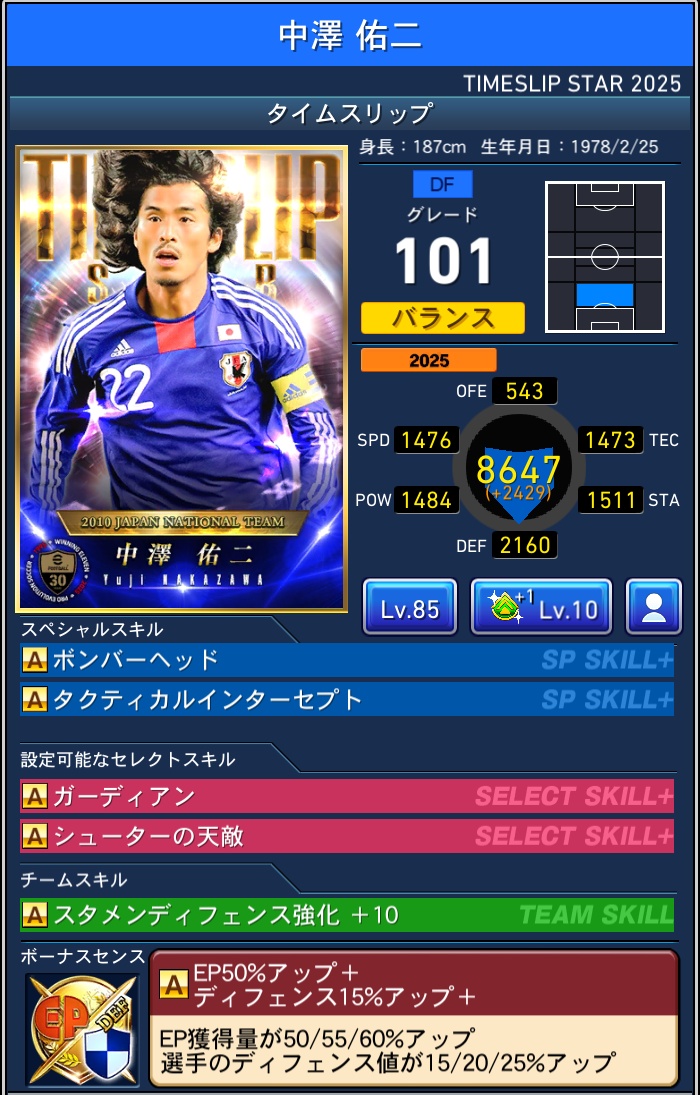View ボンバーヘッド special skill details
This screenshot has width=700, height=1095.
click(x=346, y=661)
